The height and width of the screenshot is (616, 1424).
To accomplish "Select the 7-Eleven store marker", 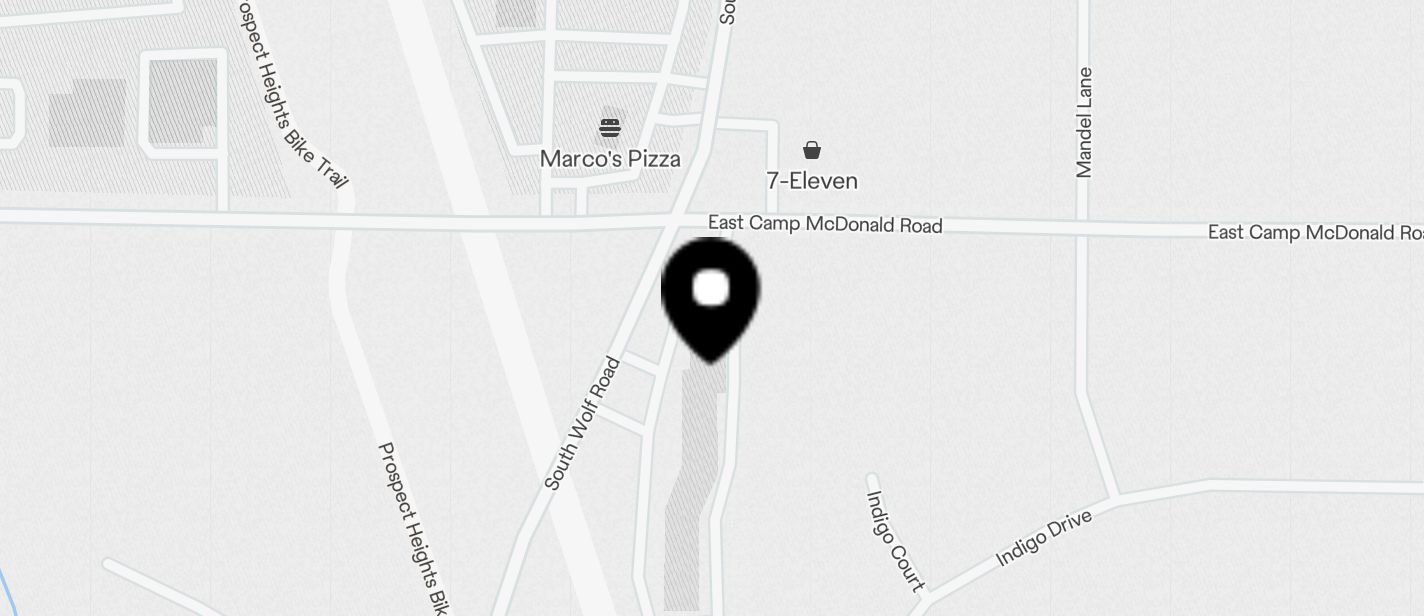I will click(x=812, y=151).
